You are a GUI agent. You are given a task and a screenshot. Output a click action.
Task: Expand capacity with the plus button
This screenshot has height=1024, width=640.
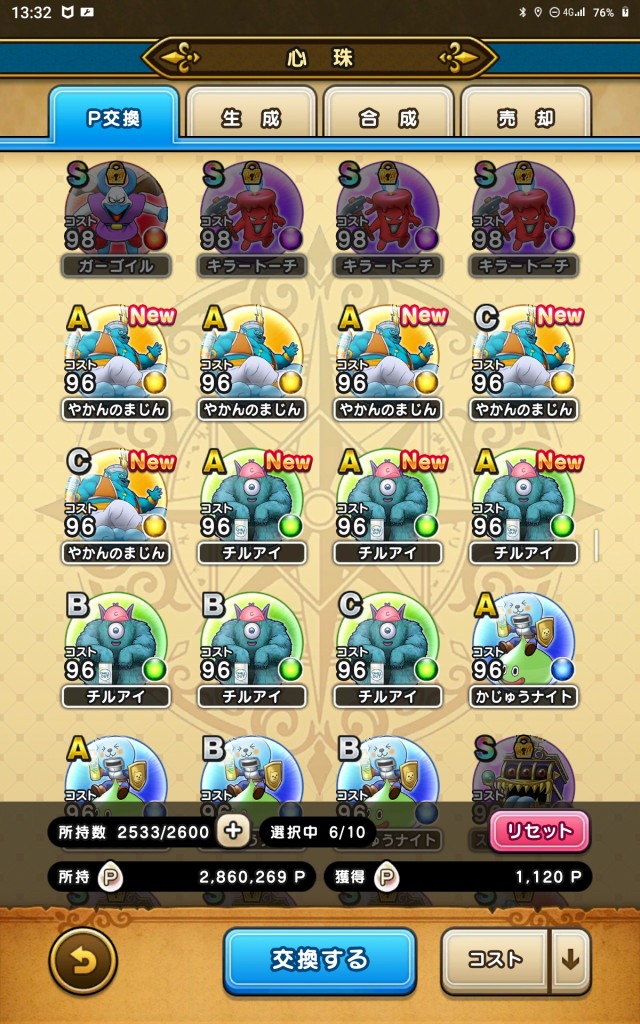pos(232,831)
